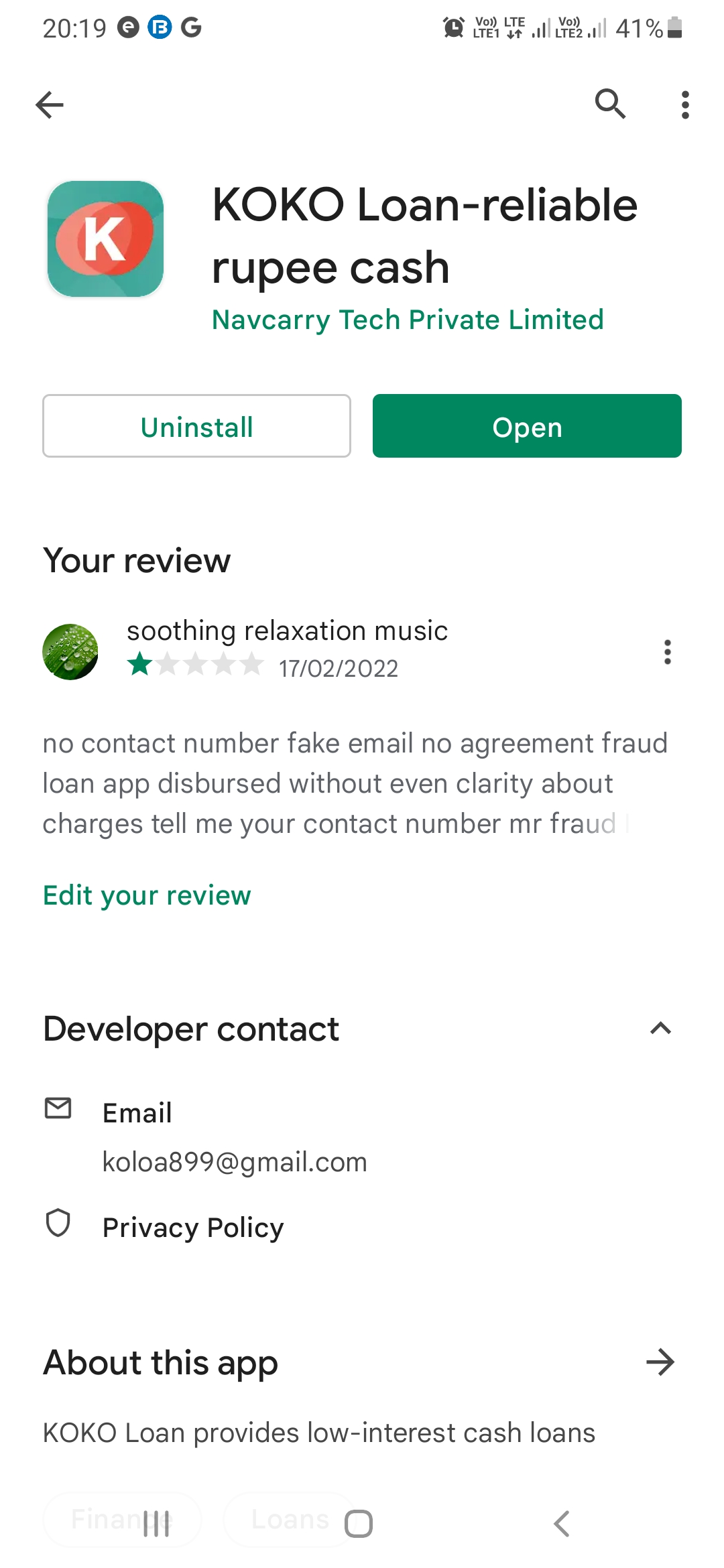Tap the system back button
The height and width of the screenshot is (1568, 724).
point(562,1524)
